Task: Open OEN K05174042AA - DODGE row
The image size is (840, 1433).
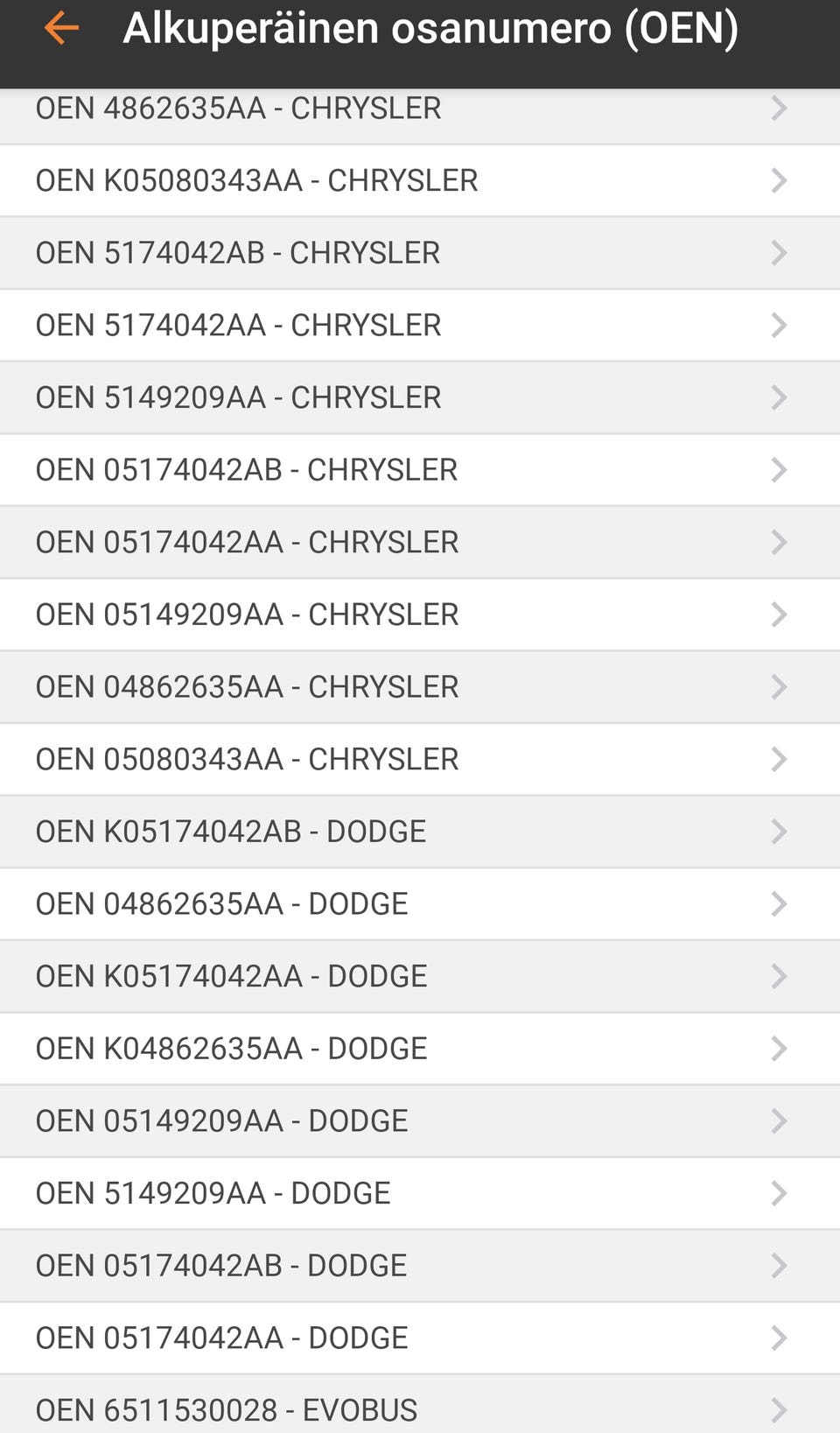Action: tap(420, 977)
